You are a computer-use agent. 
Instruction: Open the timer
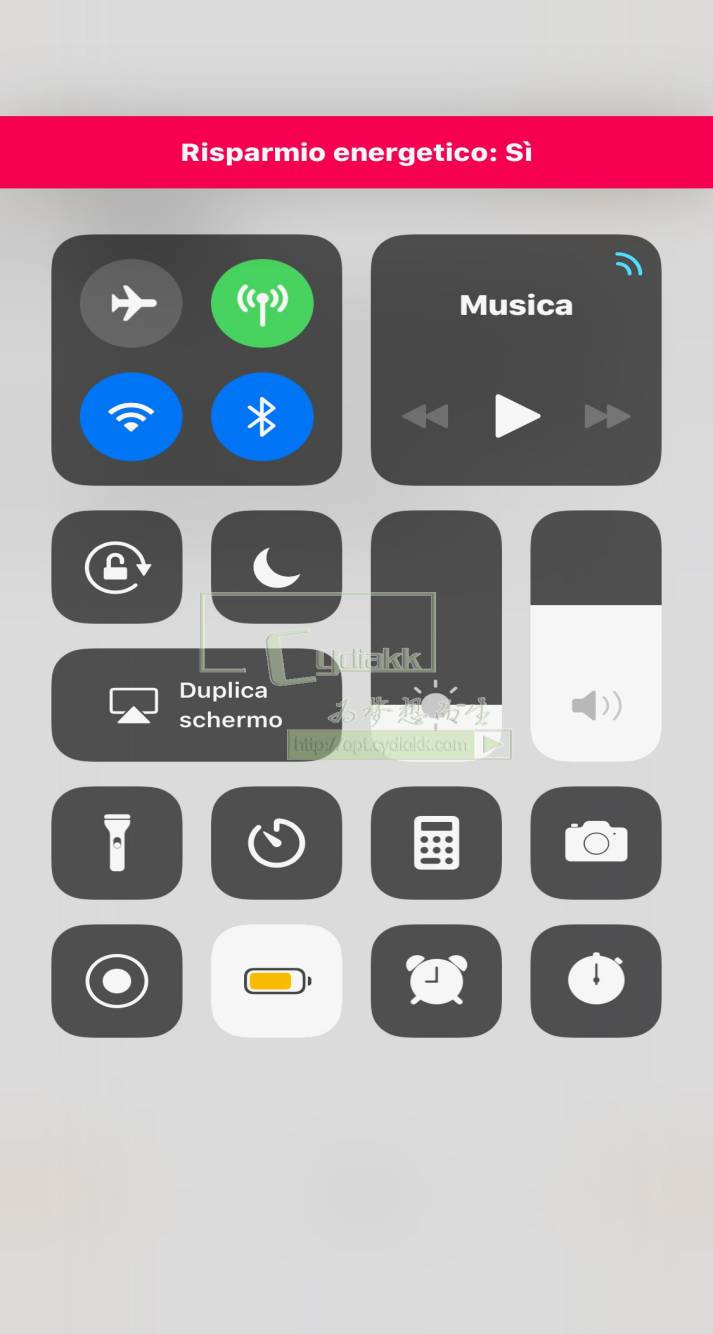[x=276, y=843]
